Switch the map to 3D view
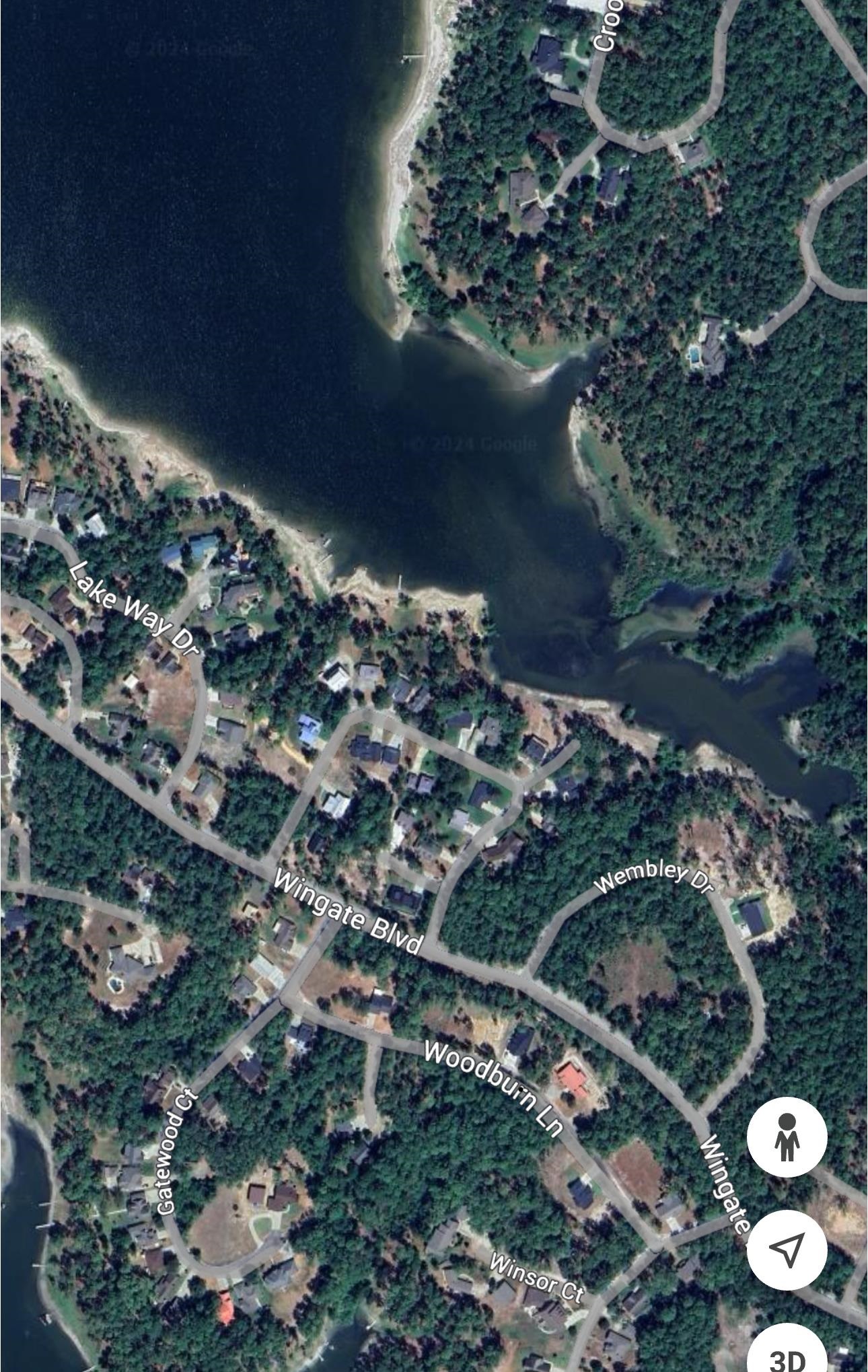Image resolution: width=868 pixels, height=1372 pixels. [x=787, y=1352]
